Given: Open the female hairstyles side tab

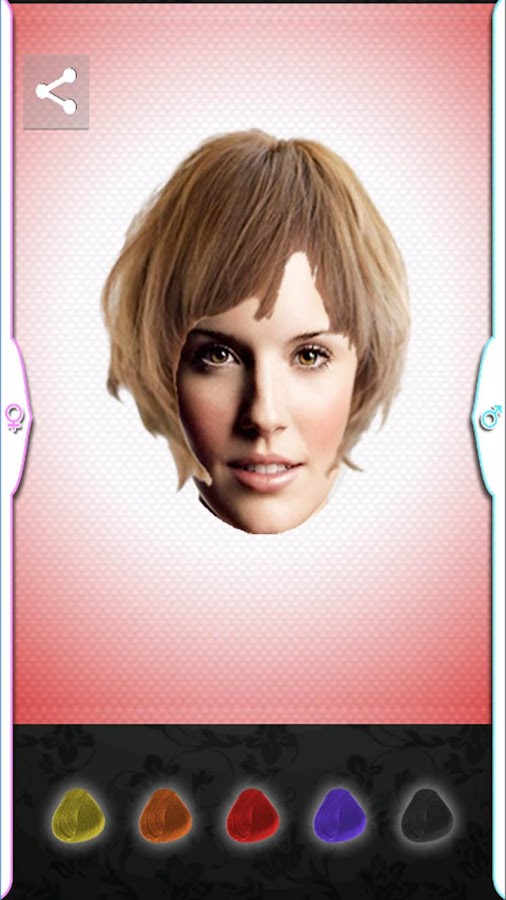Looking at the screenshot, I should coord(14,417).
